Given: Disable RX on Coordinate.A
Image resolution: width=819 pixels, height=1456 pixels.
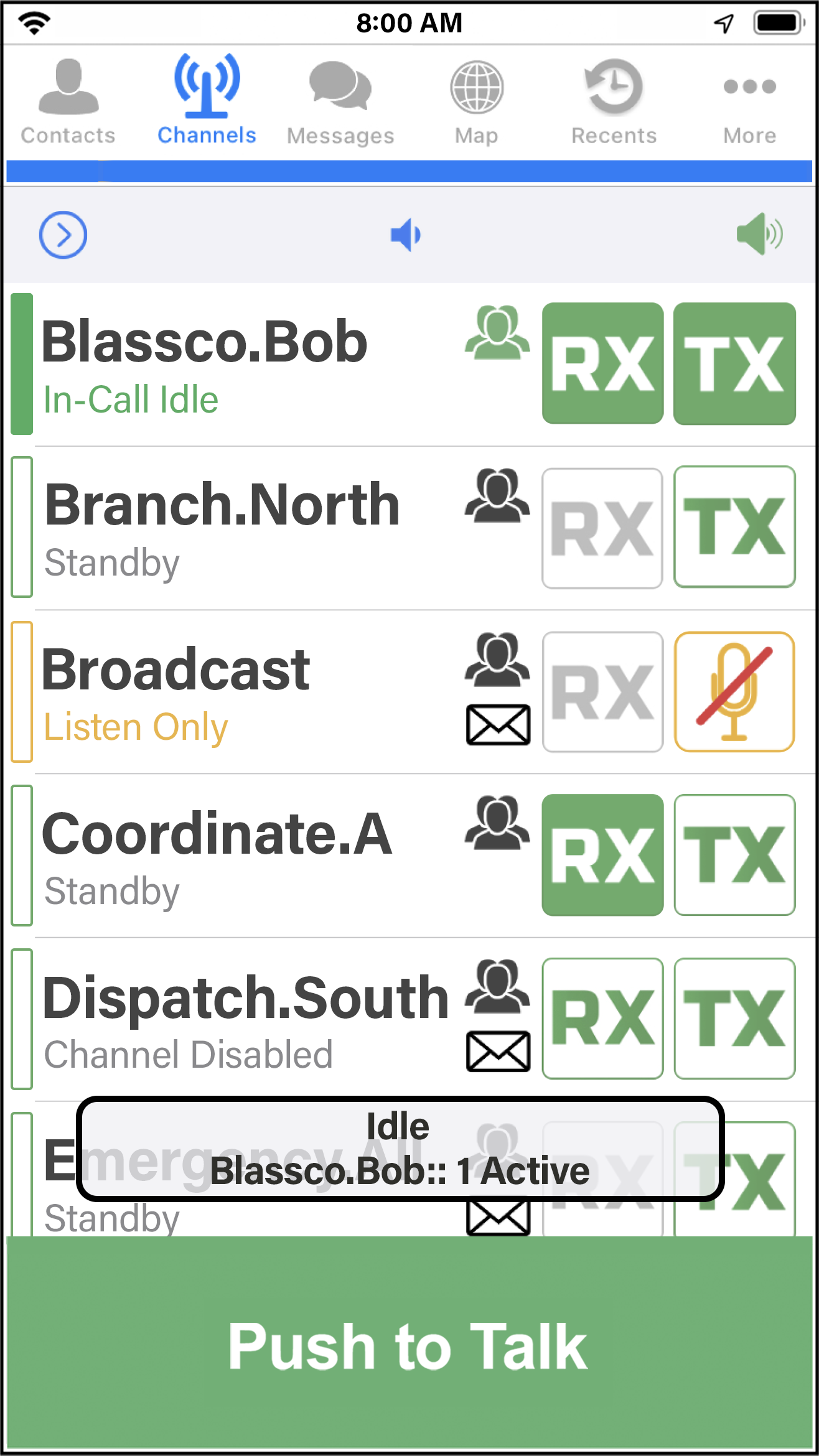Looking at the screenshot, I should tap(602, 855).
